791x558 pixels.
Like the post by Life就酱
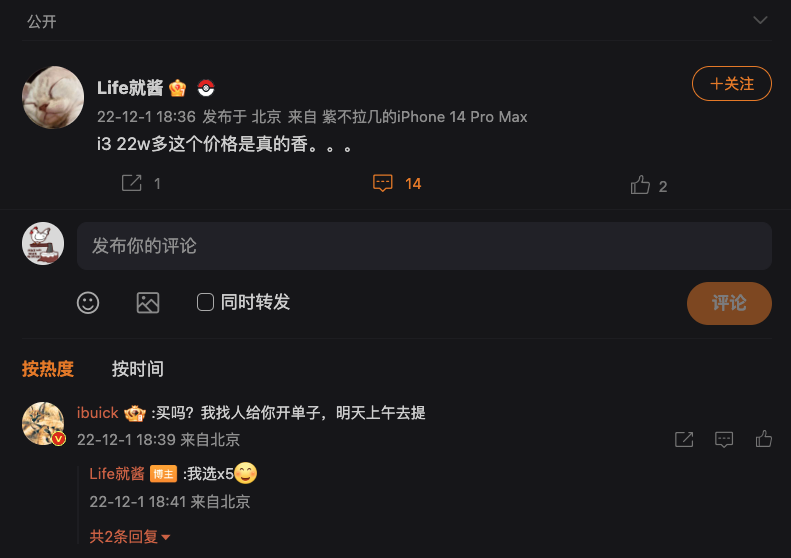click(649, 185)
